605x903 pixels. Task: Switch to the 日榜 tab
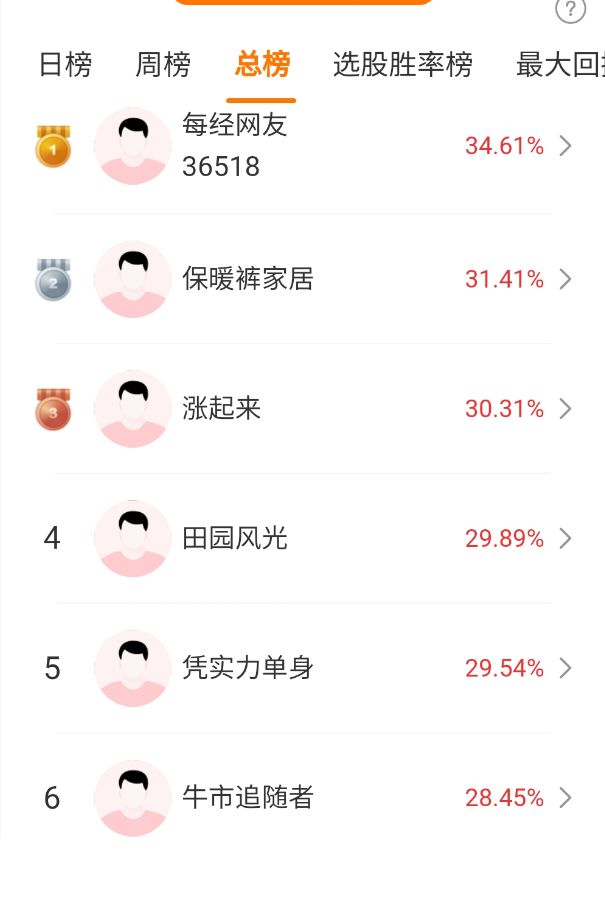click(x=65, y=65)
